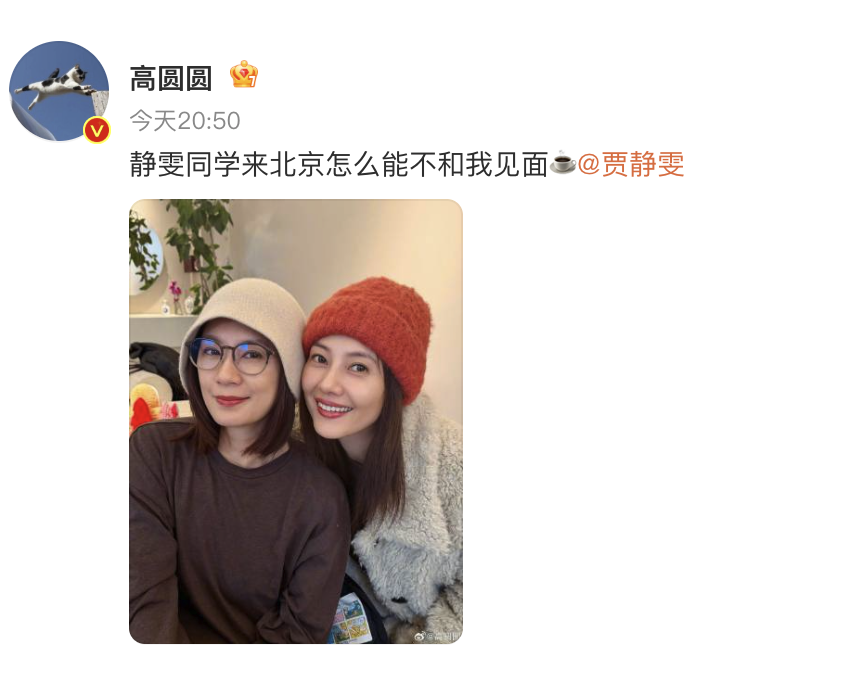Image resolution: width=844 pixels, height=674 pixels.
Task: Tap the username 高圆圆
Action: [171, 78]
